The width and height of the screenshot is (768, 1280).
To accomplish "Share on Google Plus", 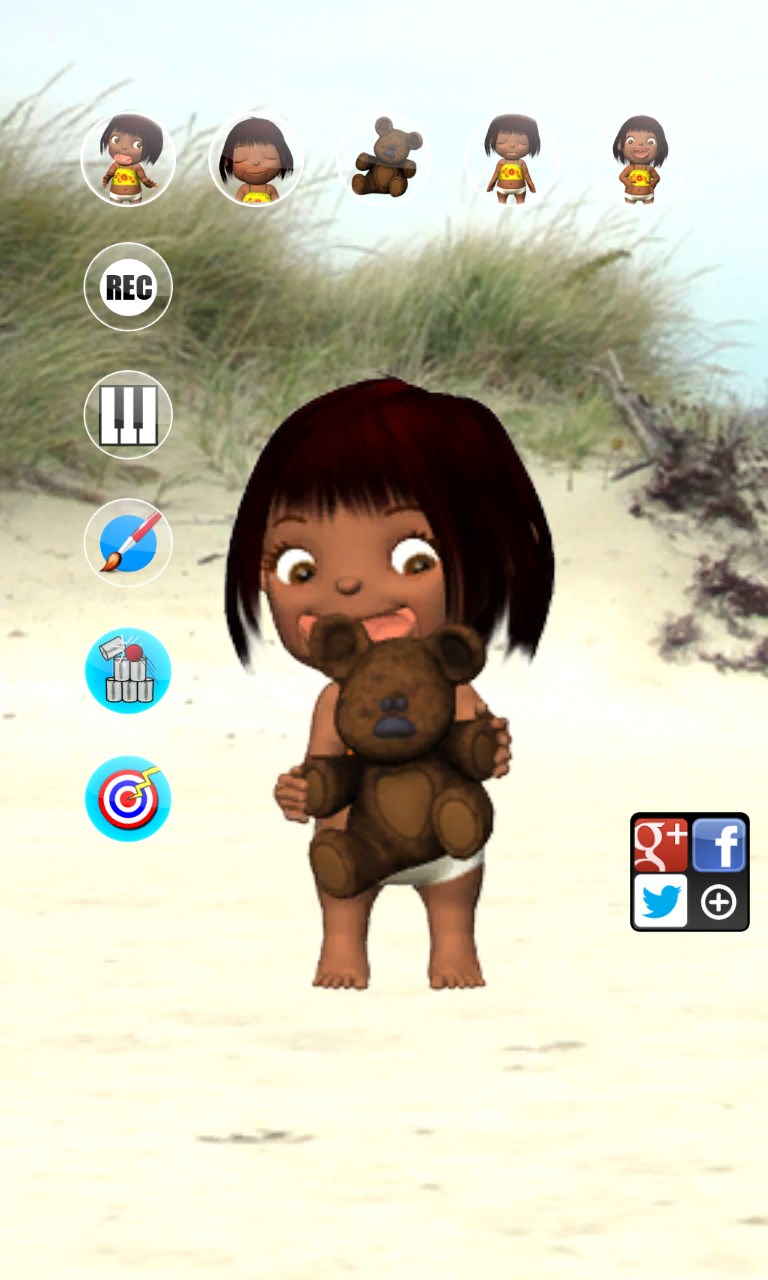I will pos(661,845).
